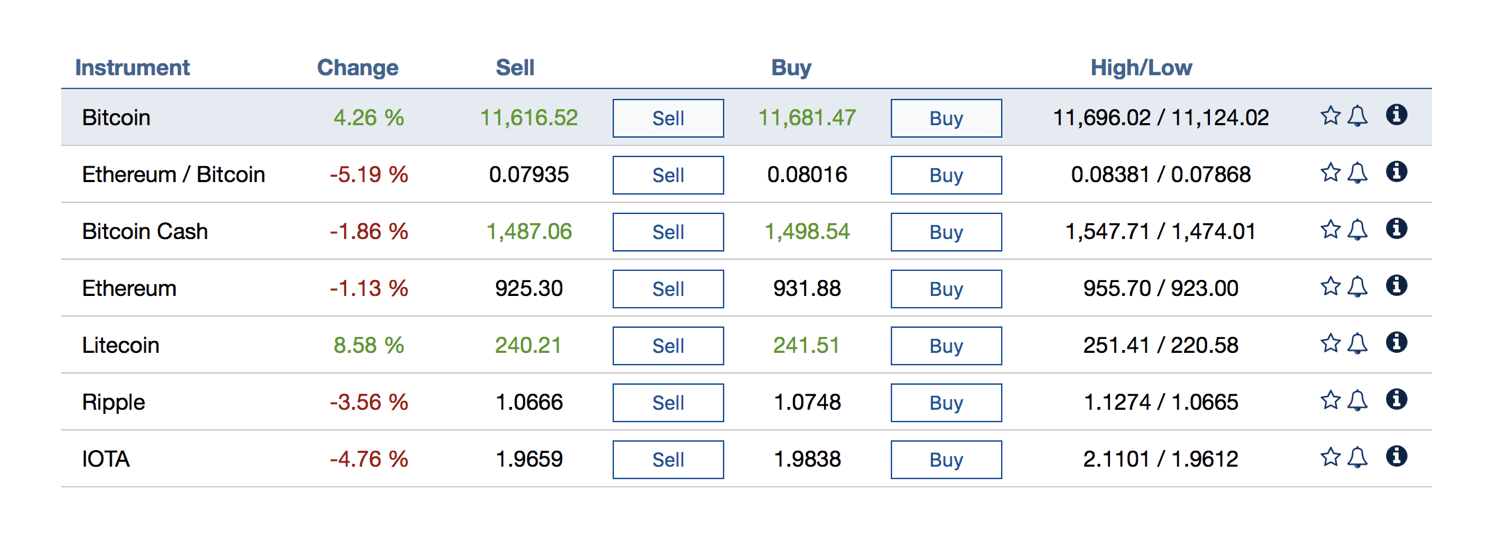1500x555 pixels.
Task: Buy Litecoin at 241.51
Action: [x=946, y=346]
